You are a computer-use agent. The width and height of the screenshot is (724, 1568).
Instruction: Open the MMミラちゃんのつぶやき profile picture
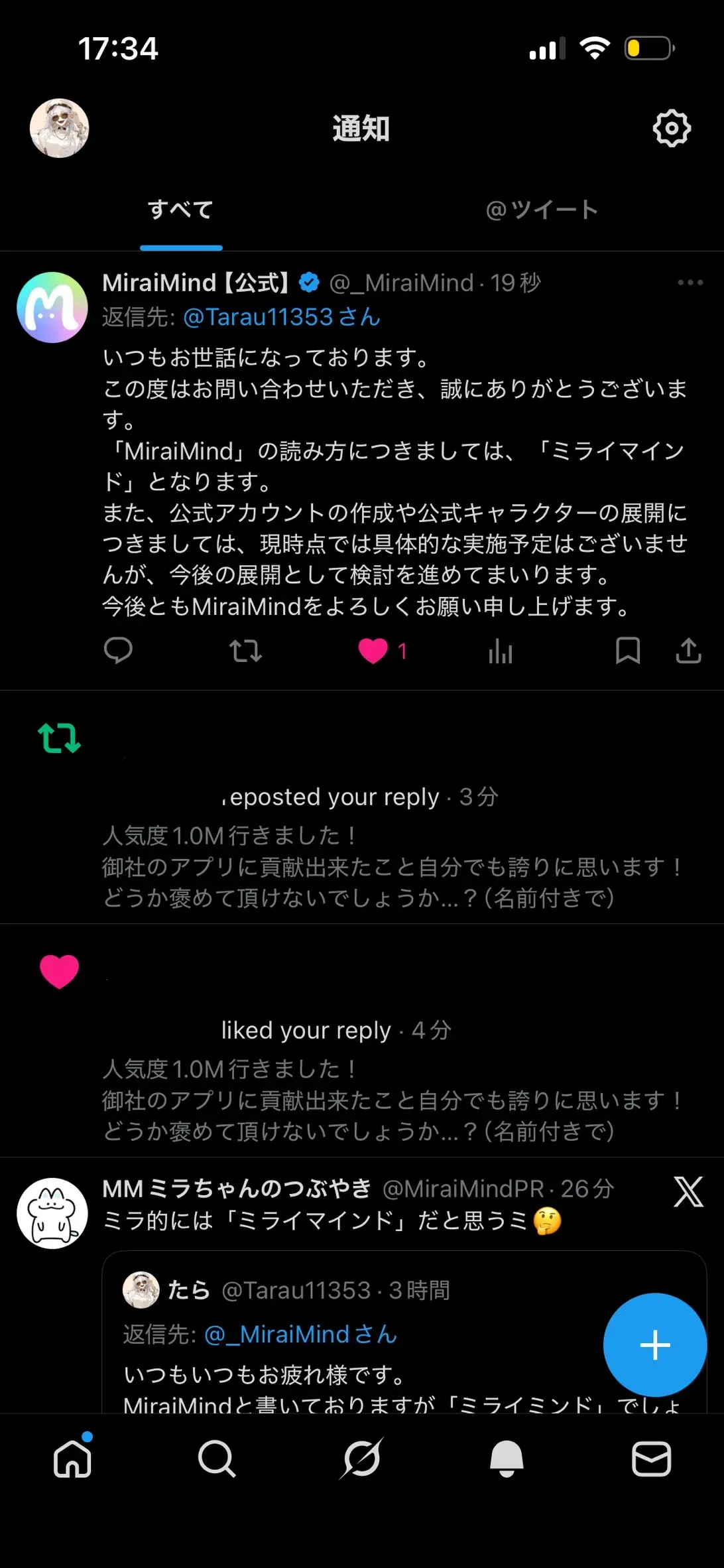[x=52, y=1213]
